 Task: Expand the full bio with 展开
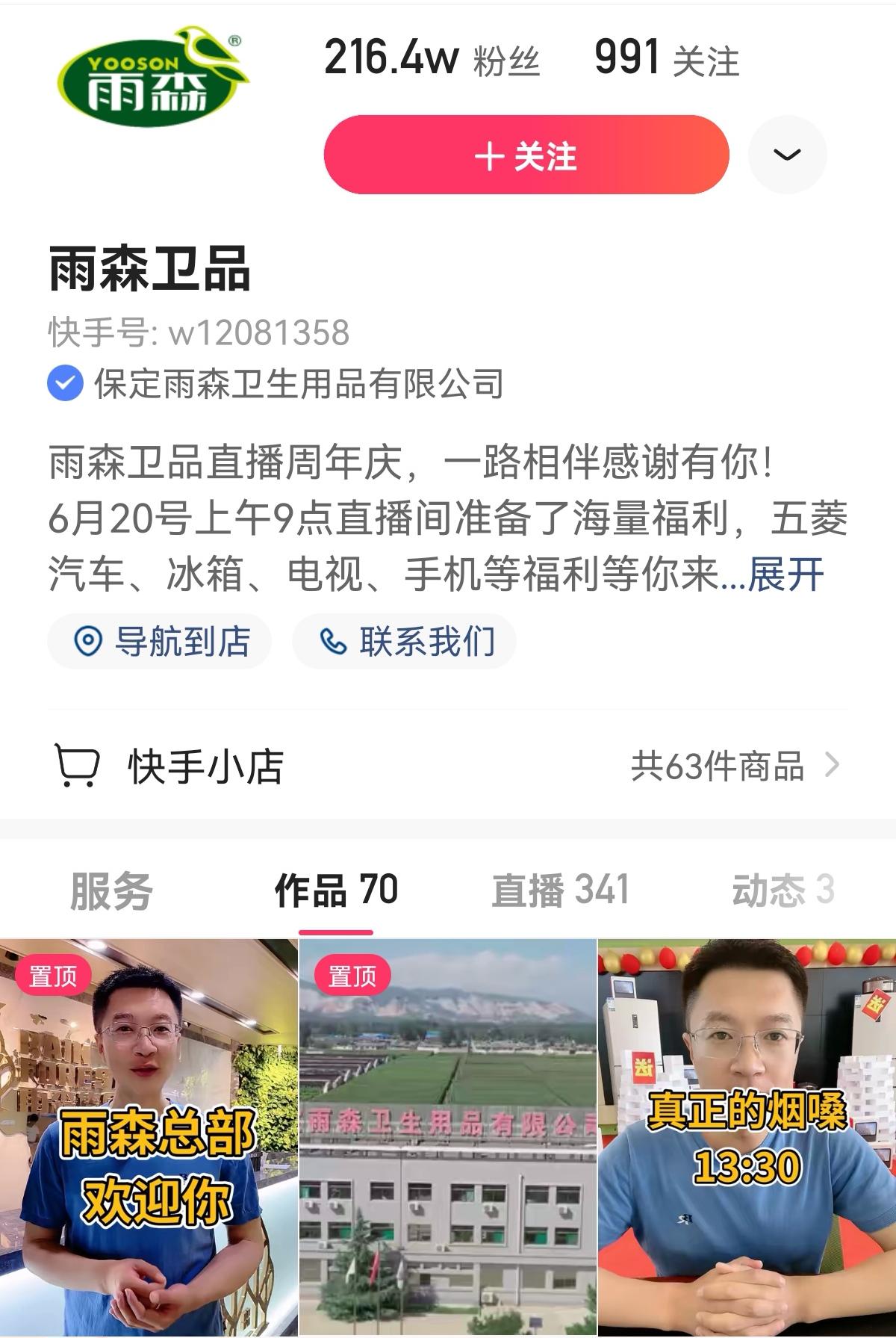(785, 575)
